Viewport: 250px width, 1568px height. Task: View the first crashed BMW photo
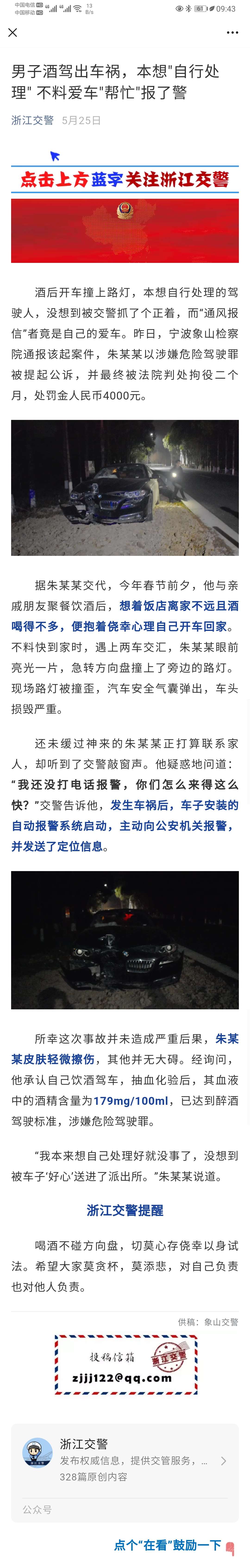tap(125, 488)
